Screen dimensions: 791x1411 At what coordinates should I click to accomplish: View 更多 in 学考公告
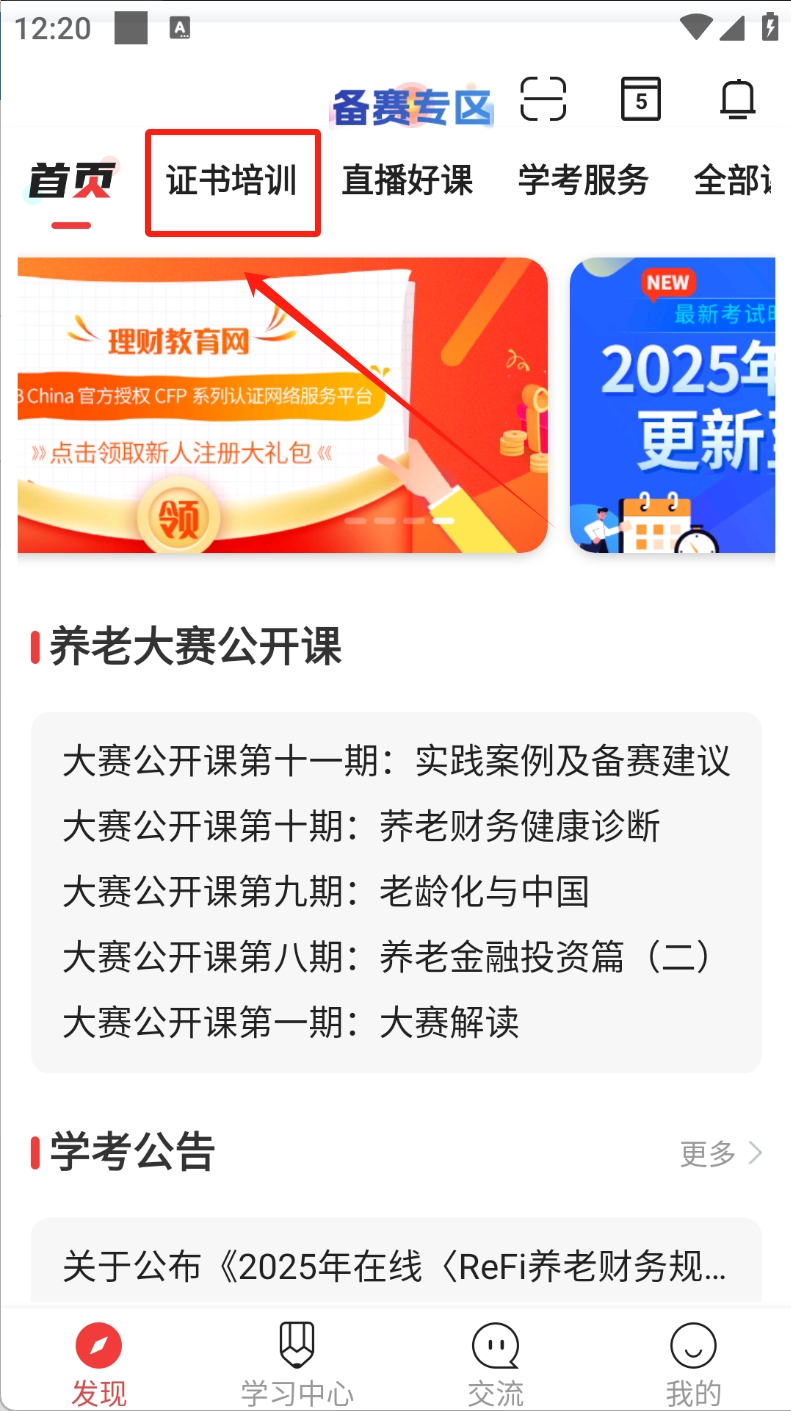coord(720,1153)
